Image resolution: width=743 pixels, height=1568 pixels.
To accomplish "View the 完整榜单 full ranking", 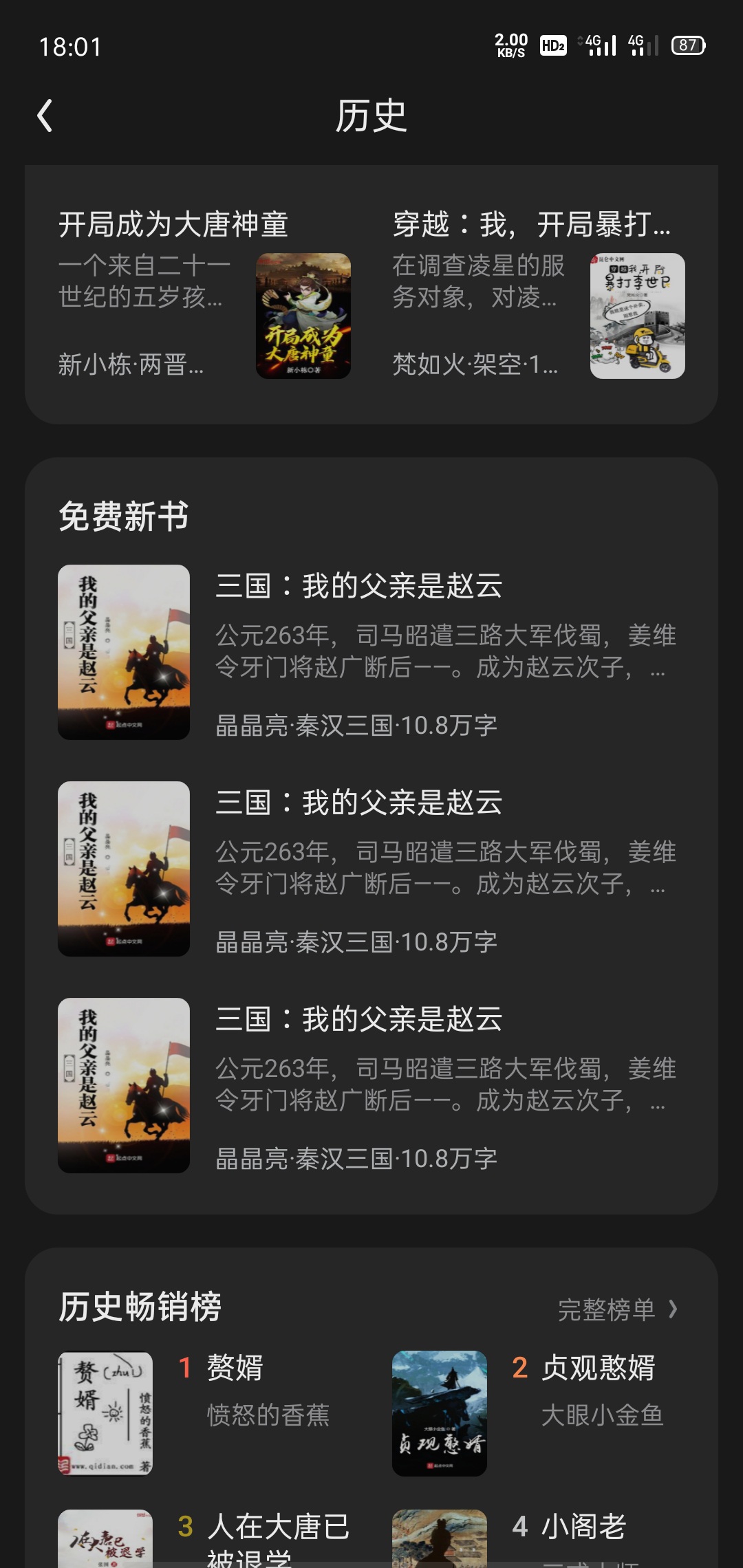I will (x=616, y=1310).
